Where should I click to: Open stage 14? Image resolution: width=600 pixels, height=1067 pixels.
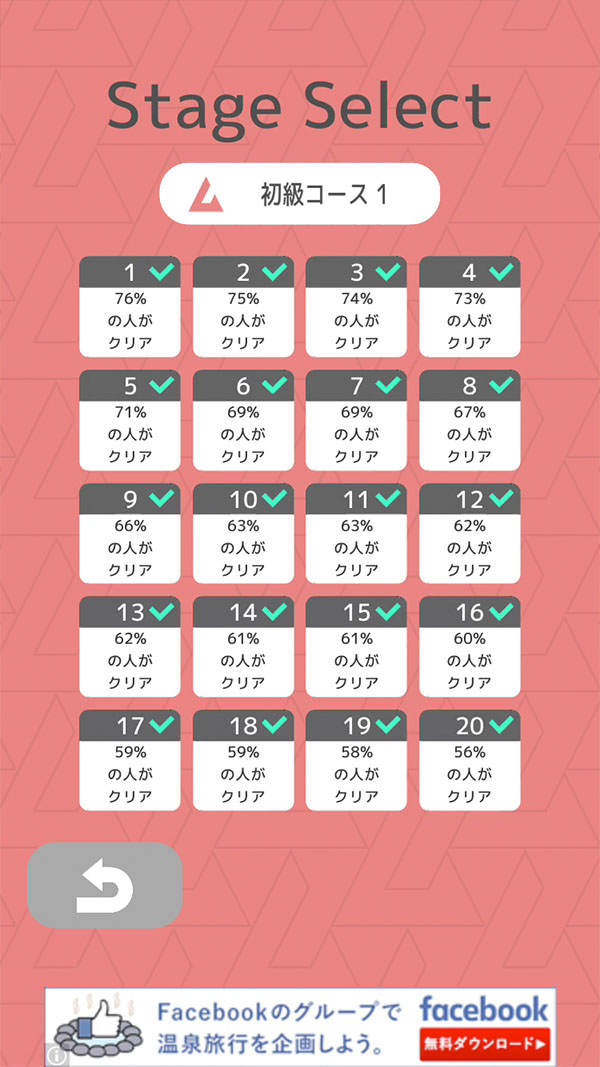(243, 647)
